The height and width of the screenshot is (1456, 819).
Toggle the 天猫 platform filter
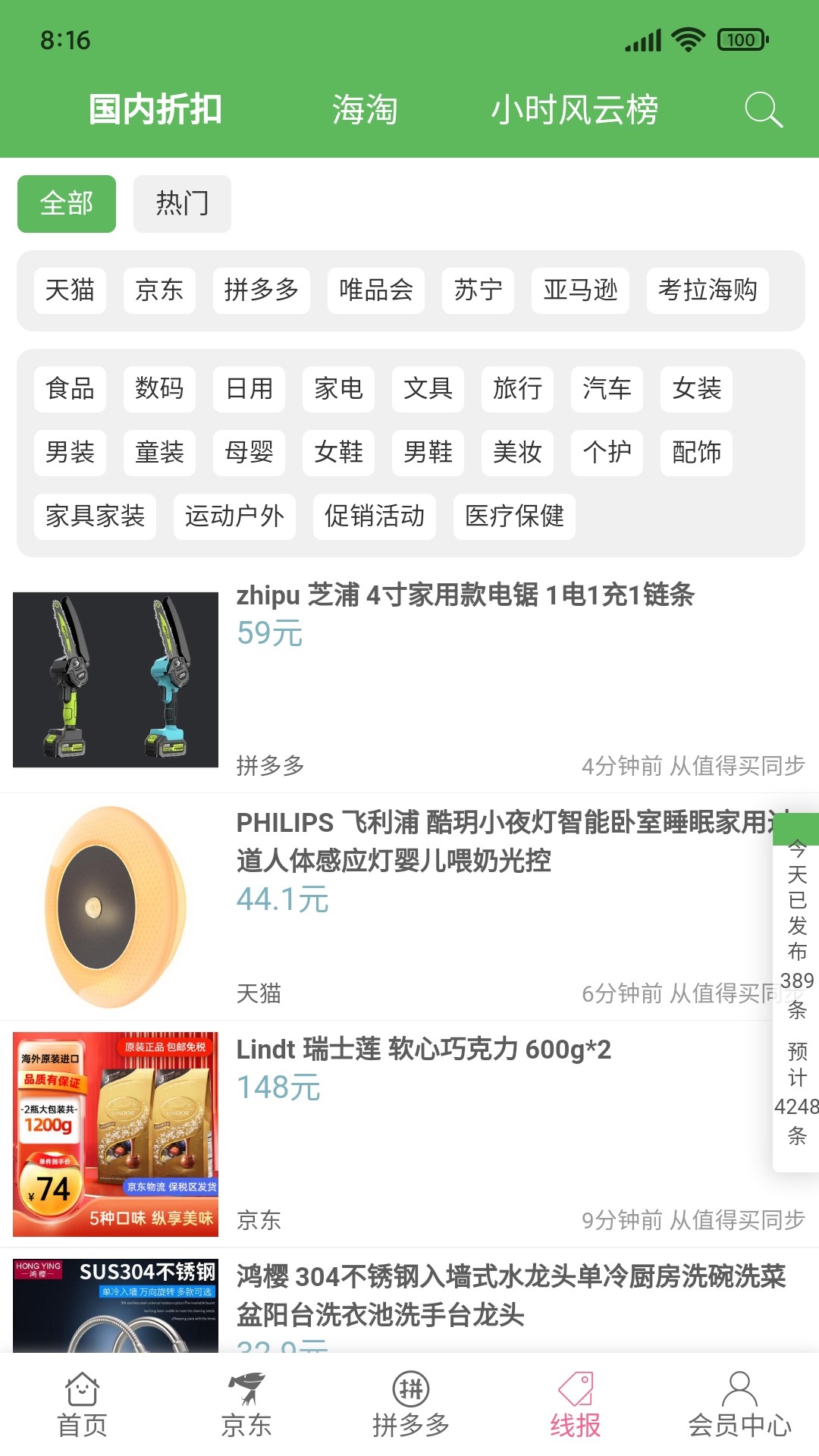tap(69, 290)
